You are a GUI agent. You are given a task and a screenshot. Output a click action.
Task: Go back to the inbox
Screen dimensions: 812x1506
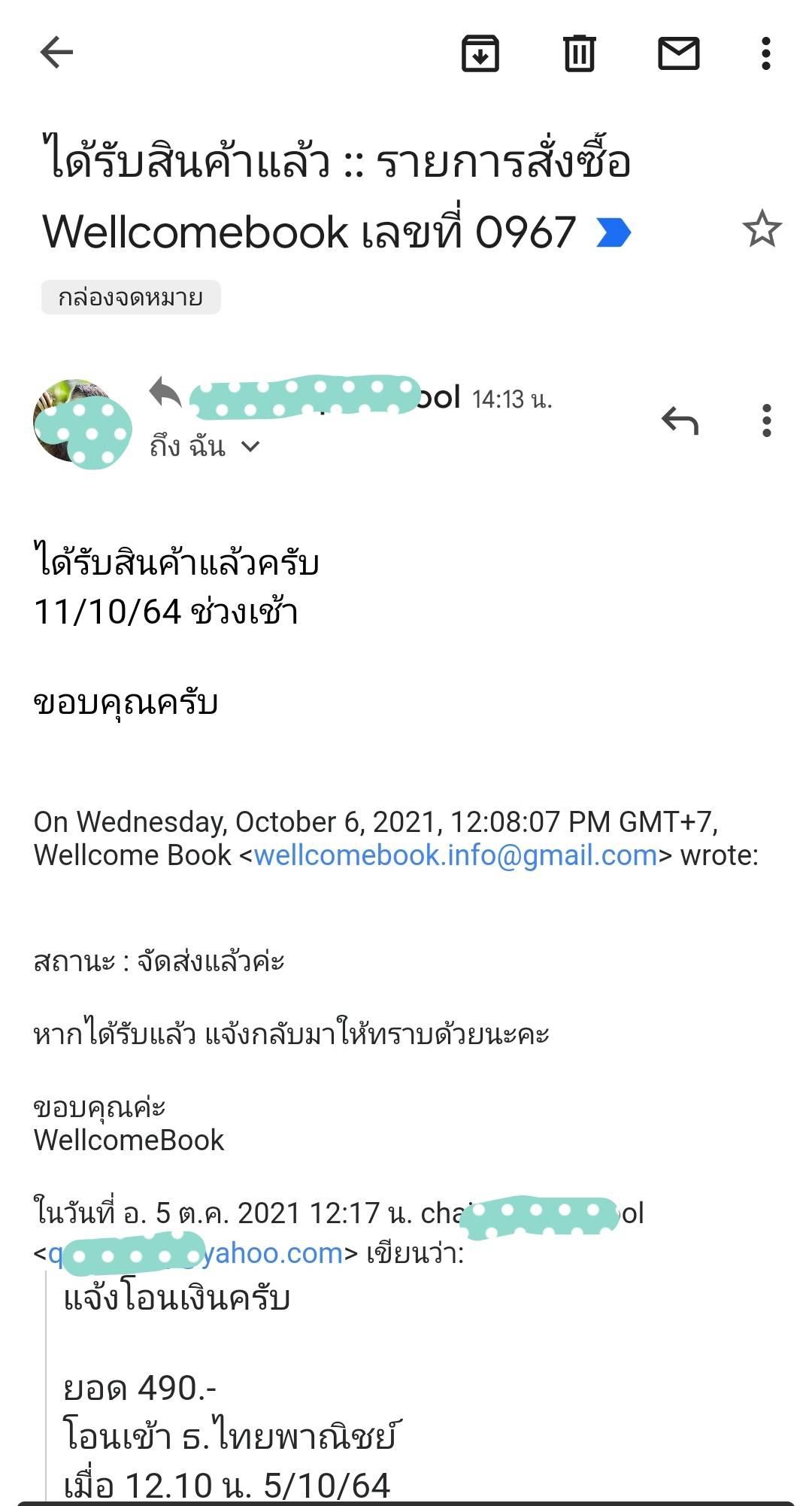56,53
